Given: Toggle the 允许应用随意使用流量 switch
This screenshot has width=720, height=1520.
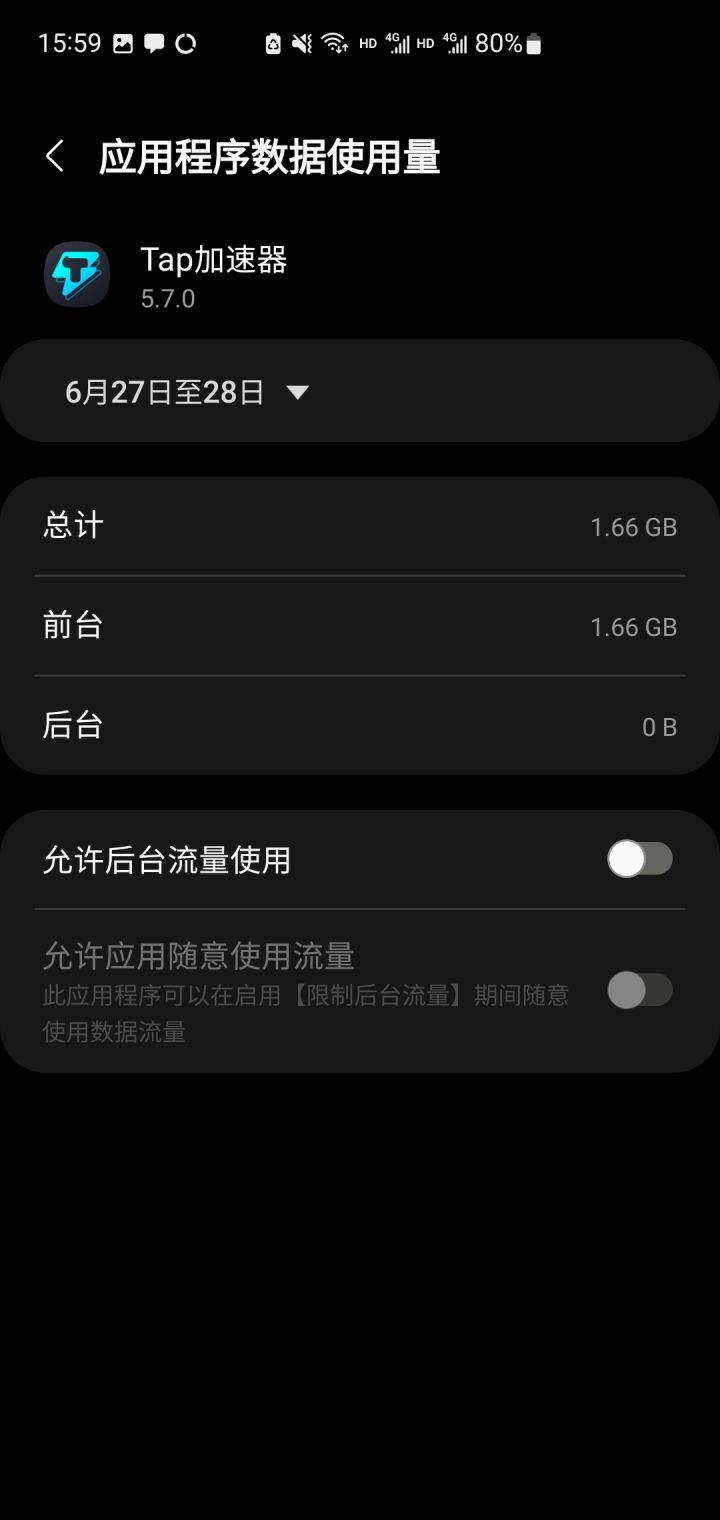Looking at the screenshot, I should 639,991.
